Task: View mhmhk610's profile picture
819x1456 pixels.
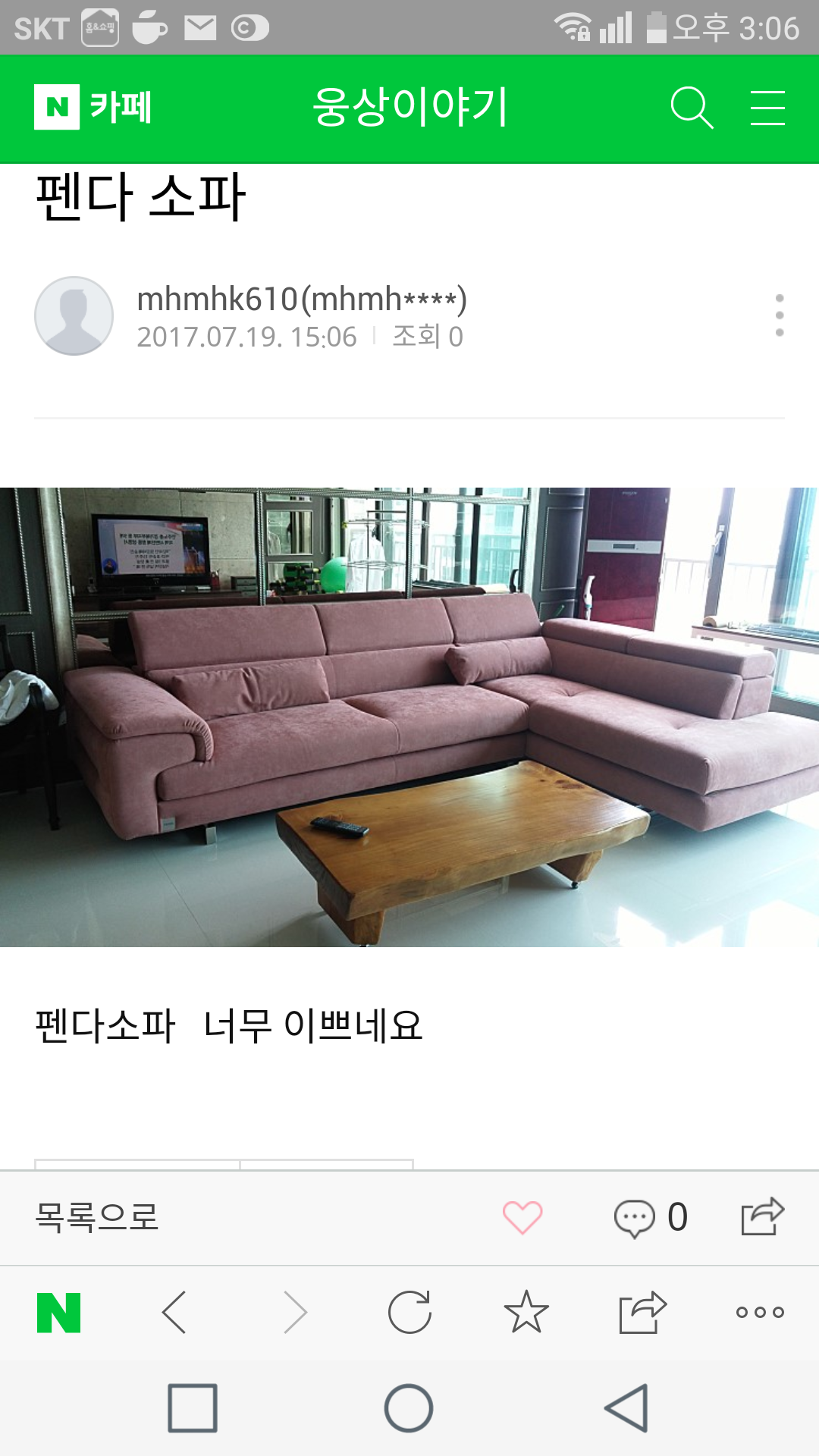Action: [74, 315]
